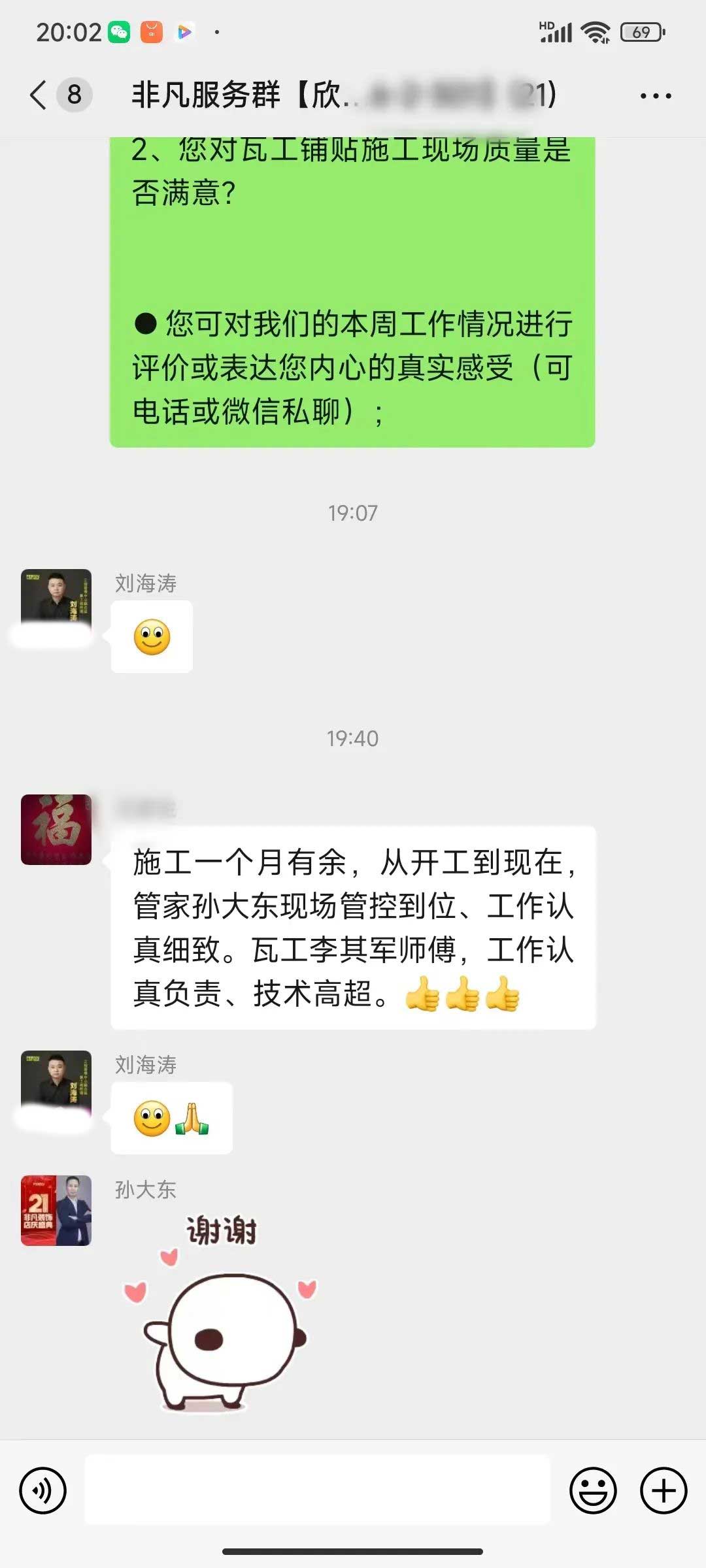Switch to voice message input
This screenshot has width=706, height=1568.
[x=43, y=1491]
